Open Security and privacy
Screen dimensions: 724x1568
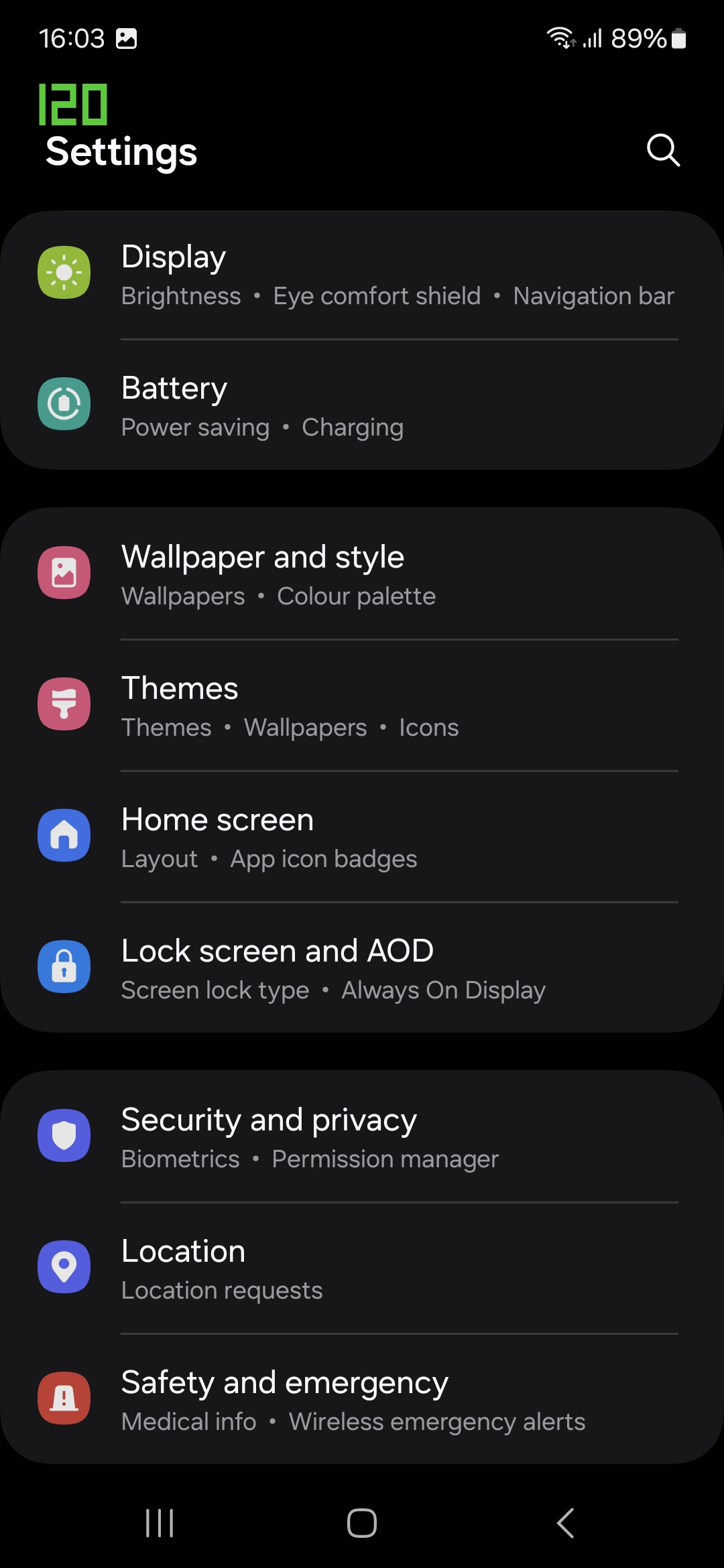coord(362,1137)
